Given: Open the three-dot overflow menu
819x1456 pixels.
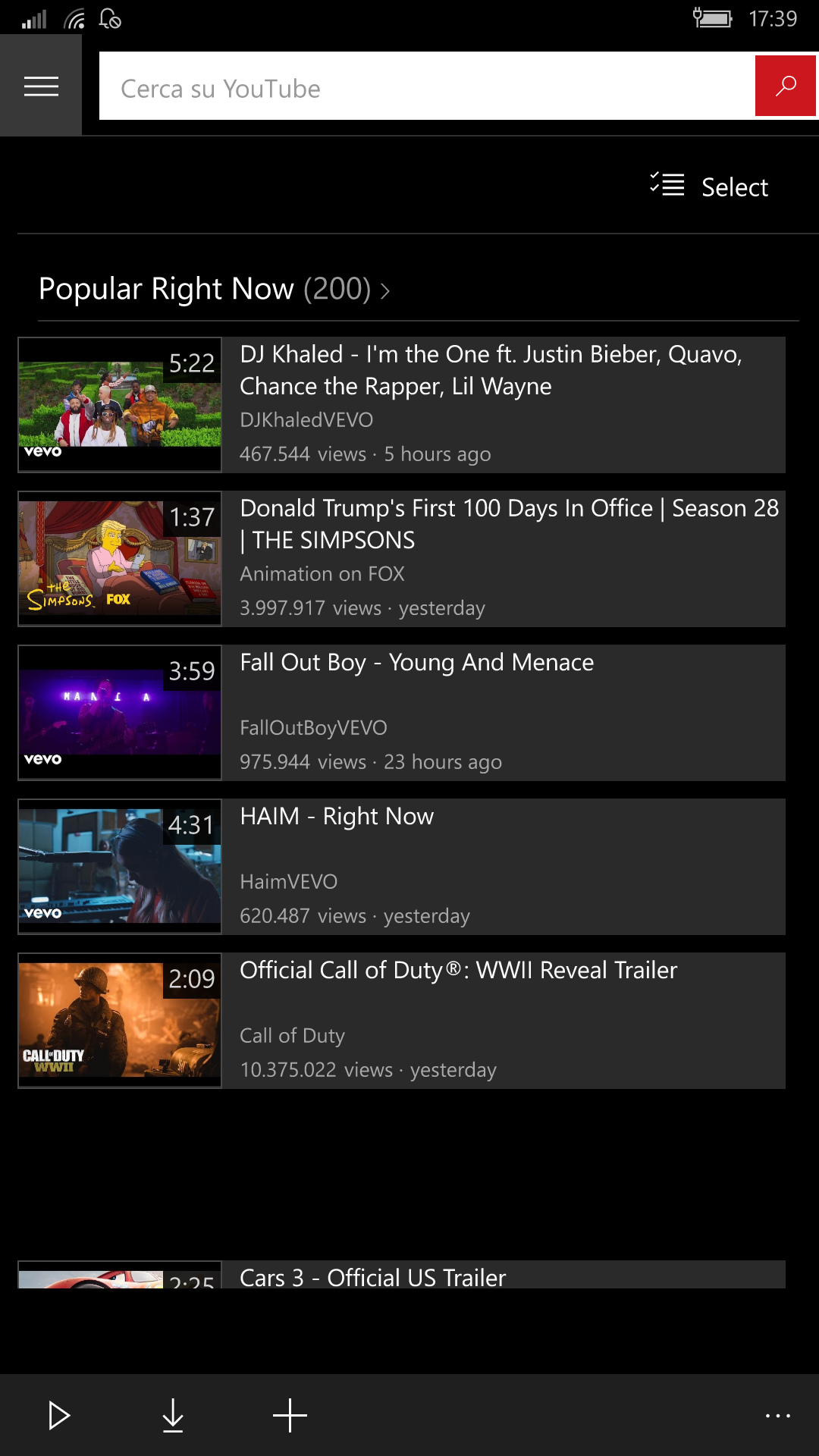Looking at the screenshot, I should click(778, 1416).
